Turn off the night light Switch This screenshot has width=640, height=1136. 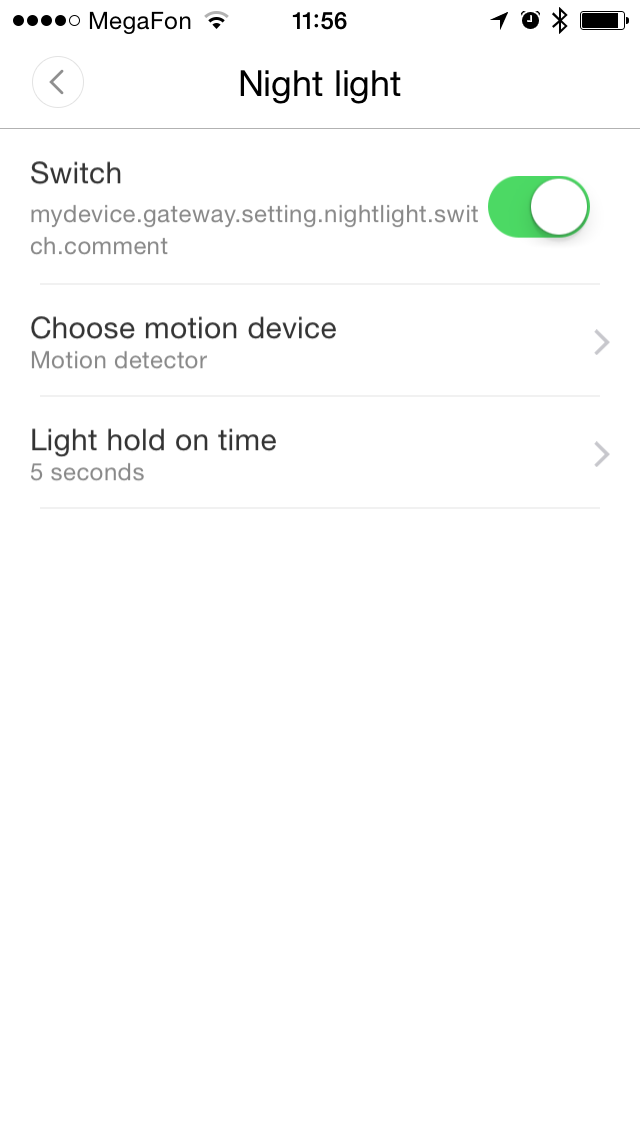(x=538, y=207)
